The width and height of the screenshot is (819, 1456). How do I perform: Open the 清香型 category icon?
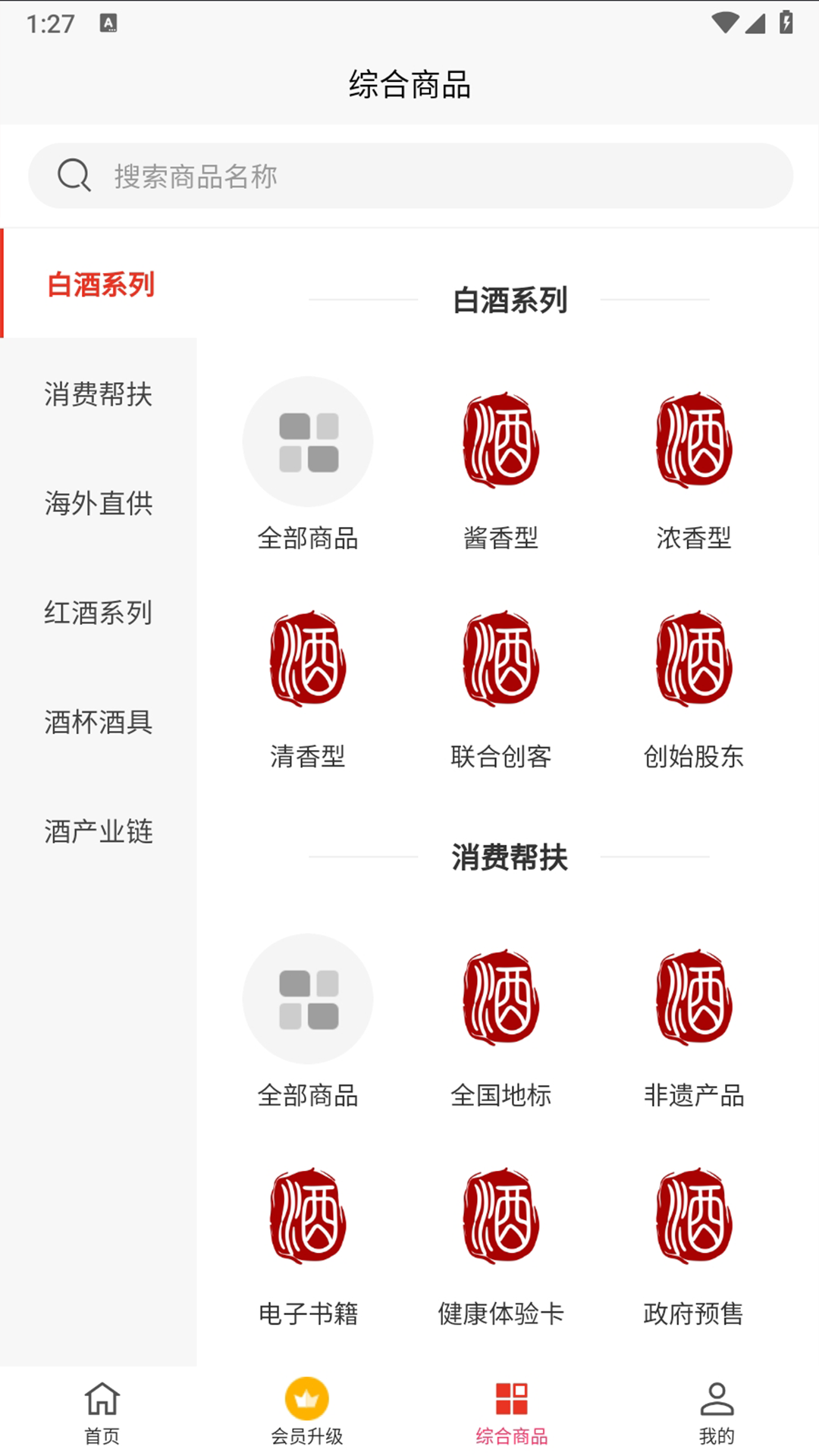click(307, 660)
